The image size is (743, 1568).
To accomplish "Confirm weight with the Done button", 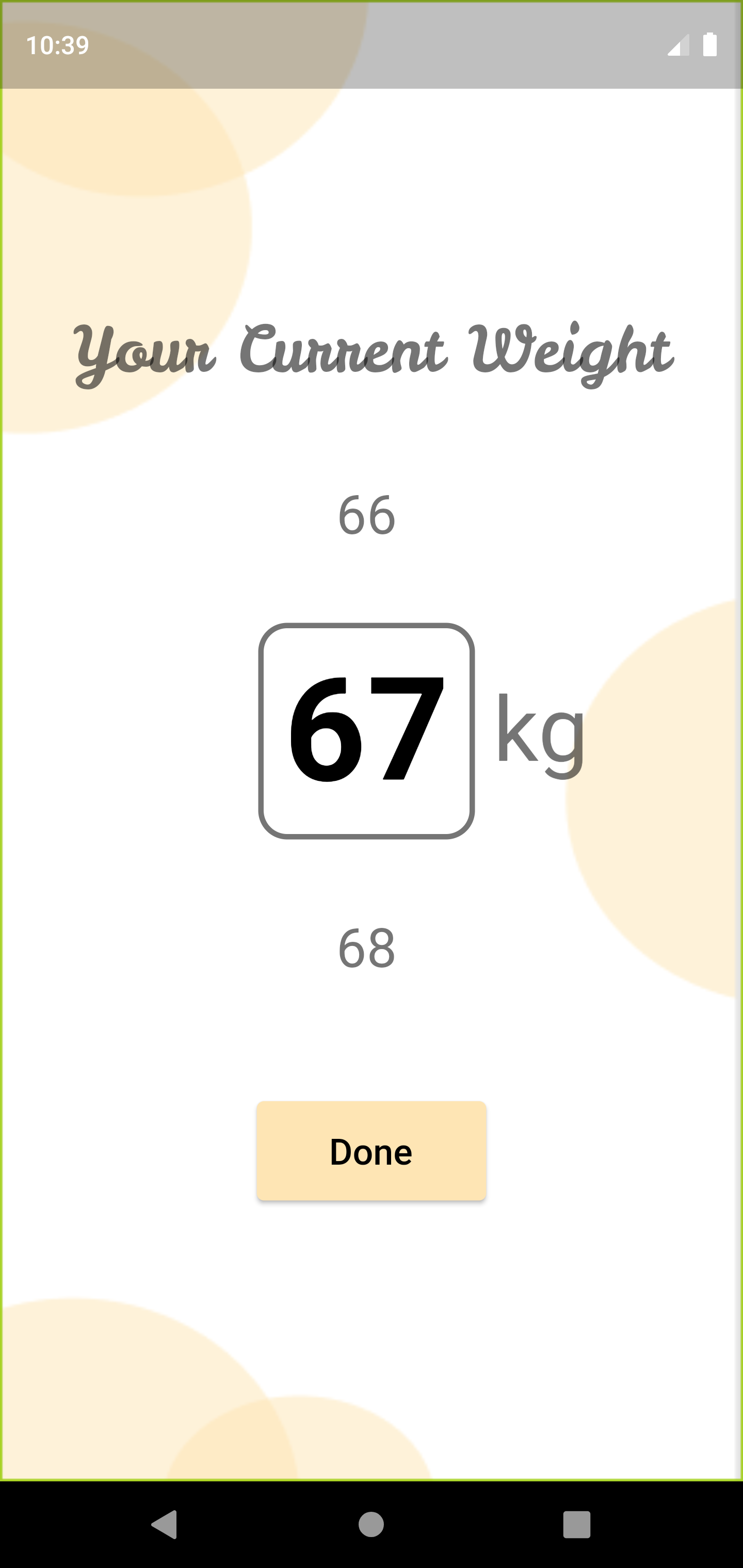I will click(371, 1150).
